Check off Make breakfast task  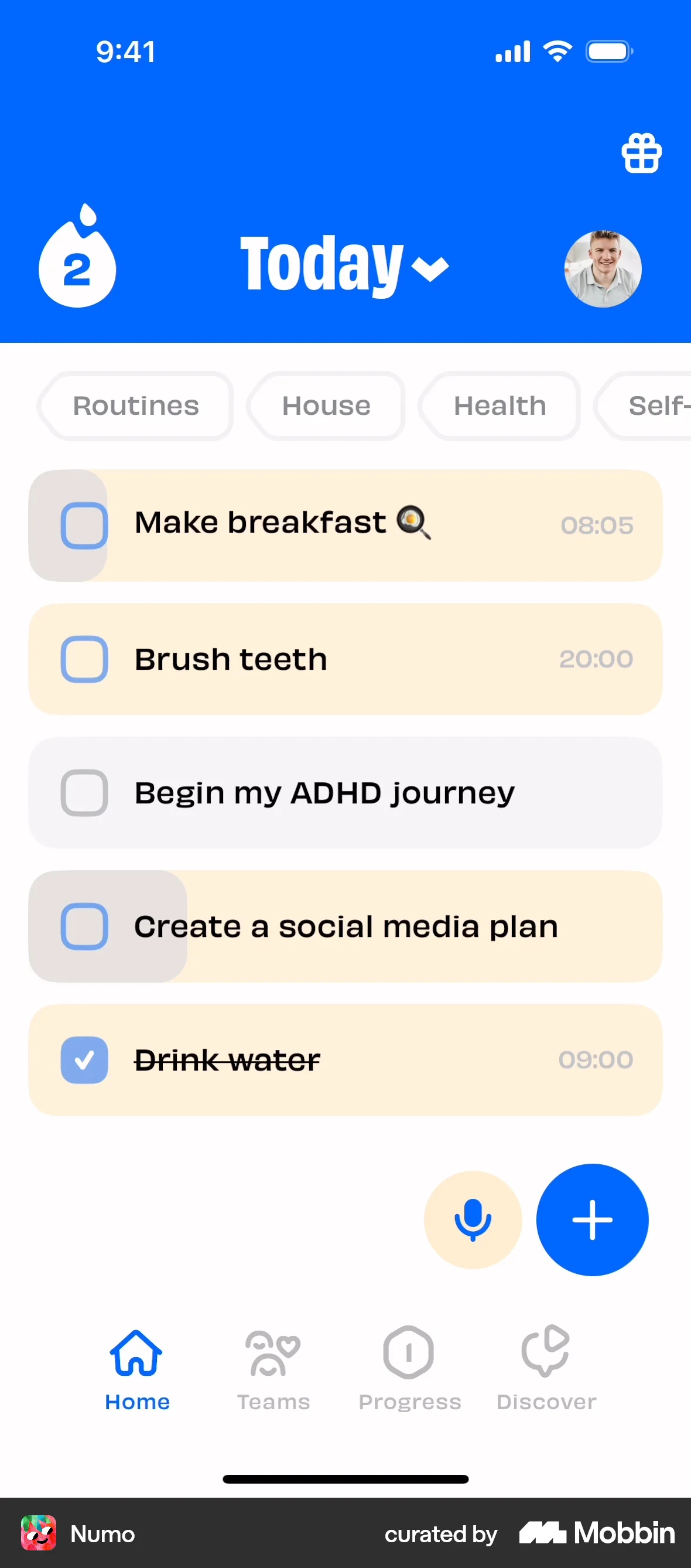[84, 526]
